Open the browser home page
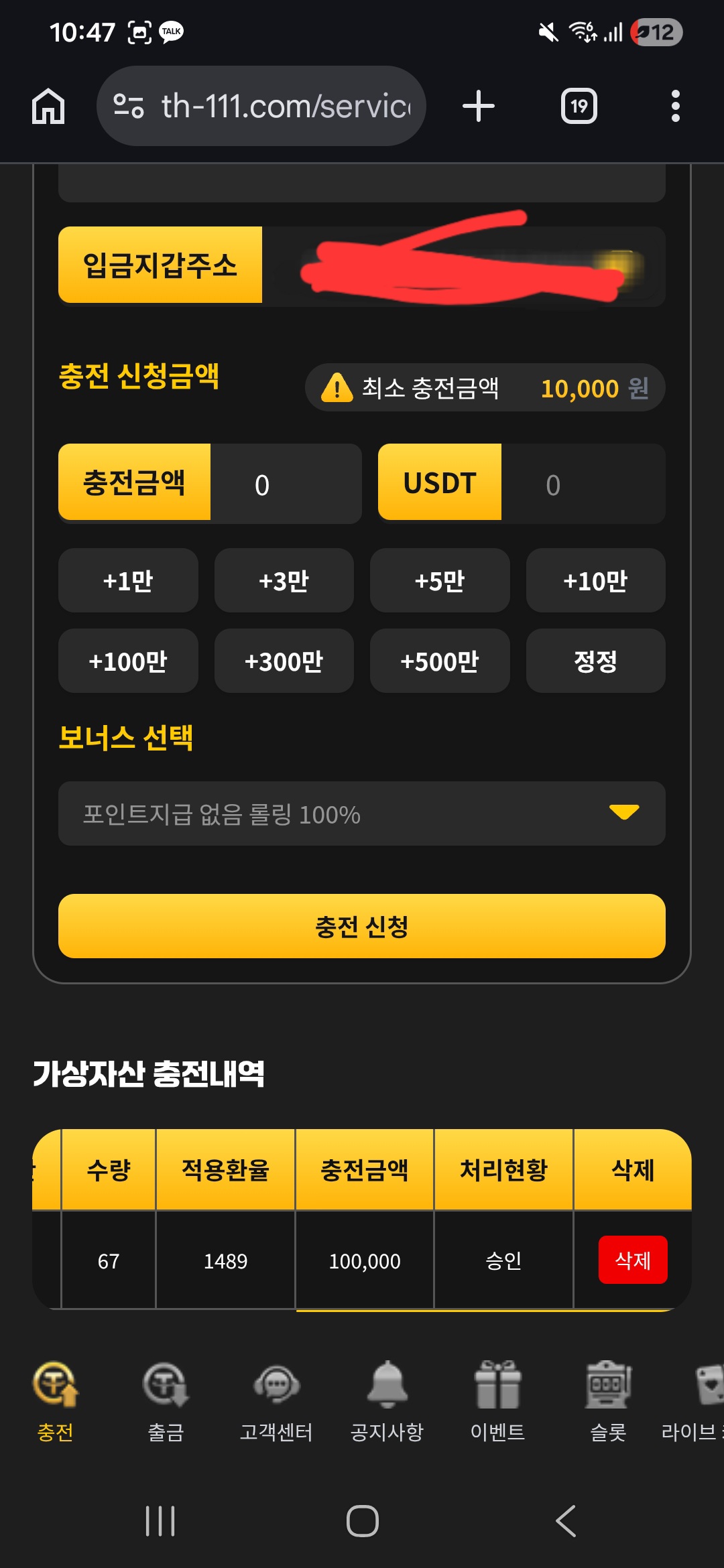The height and width of the screenshot is (1568, 724). (48, 107)
